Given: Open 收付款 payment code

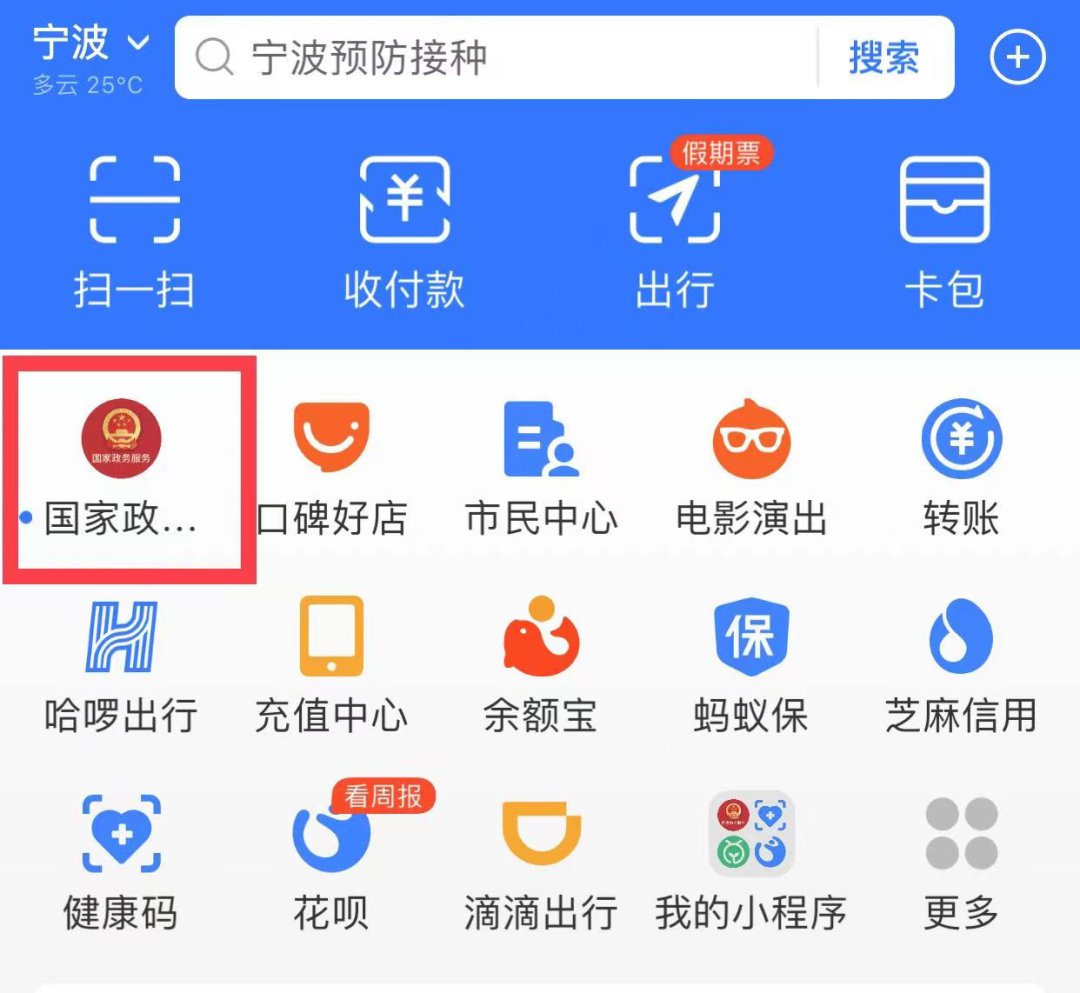Looking at the screenshot, I should tap(404, 230).
